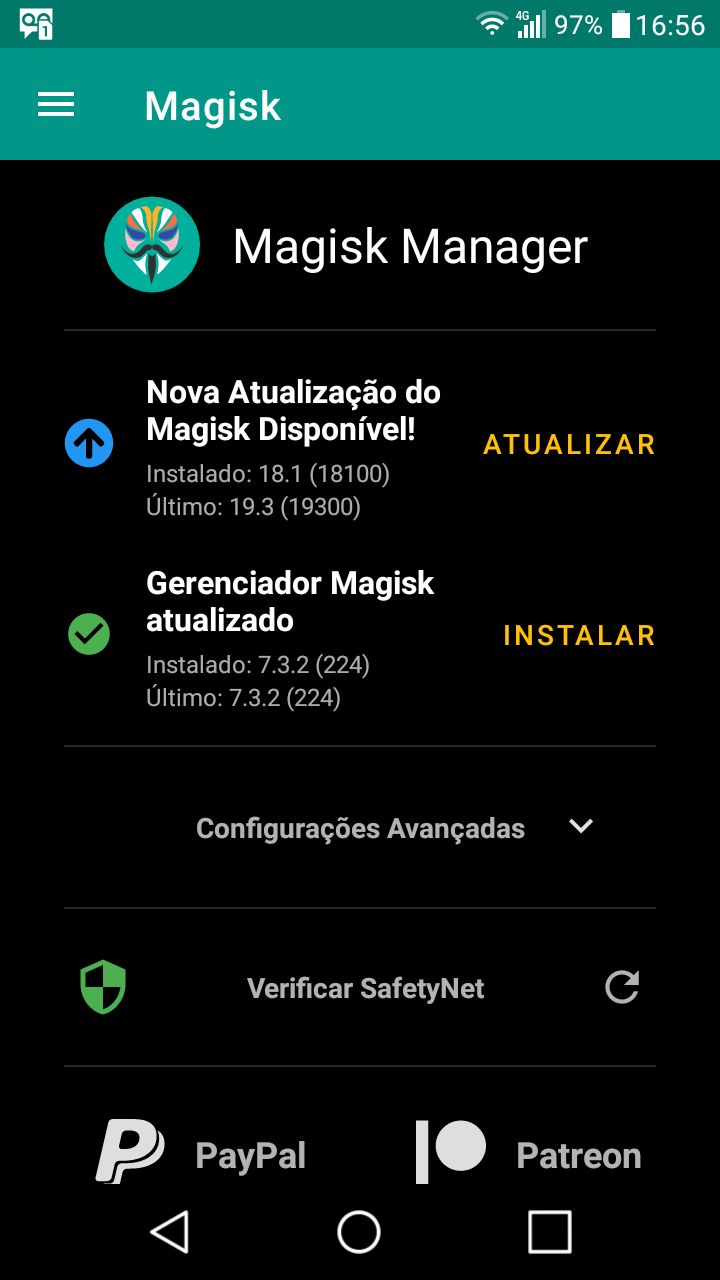
Task: Go back with the system back button
Action: click(170, 1231)
